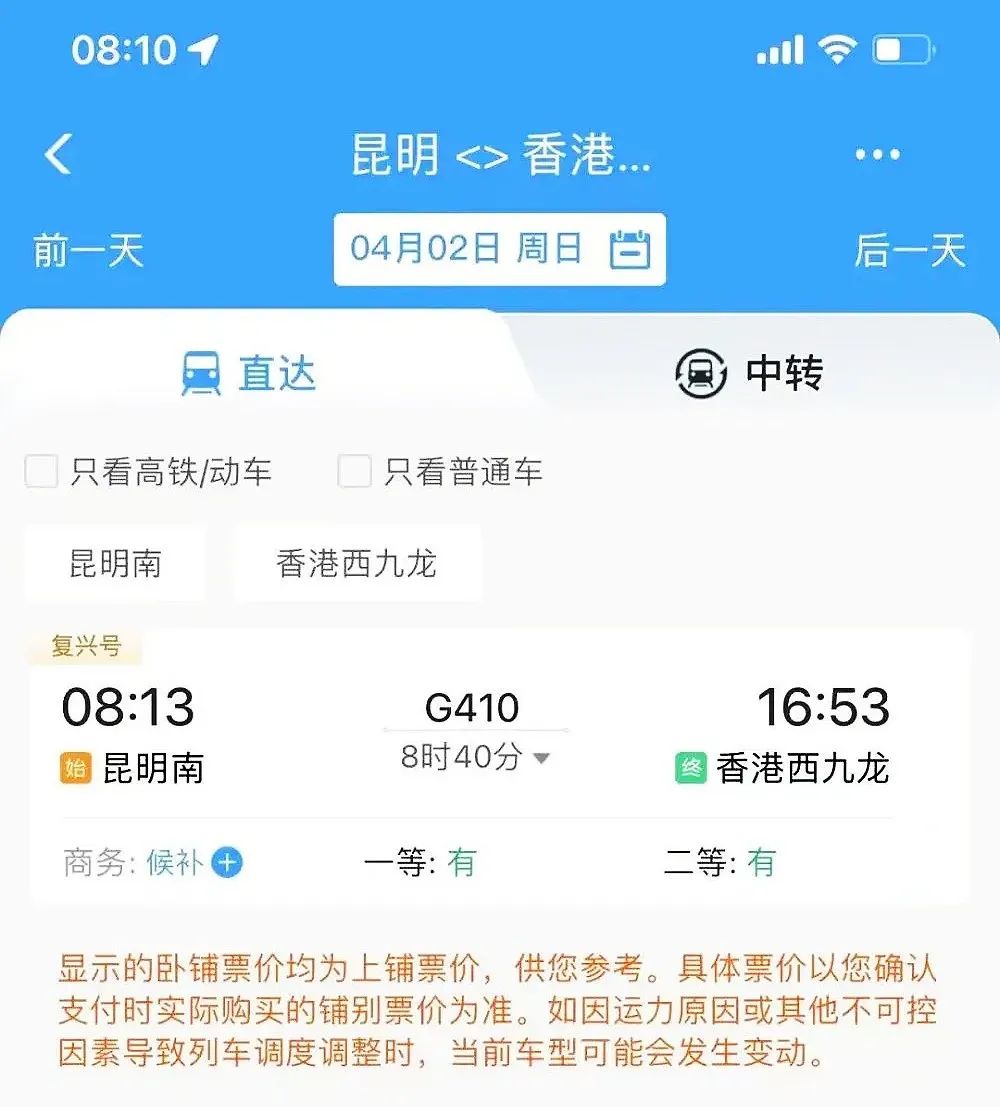Enable the 只看高铁/动车 checkbox
This screenshot has width=1000, height=1107.
[41, 471]
